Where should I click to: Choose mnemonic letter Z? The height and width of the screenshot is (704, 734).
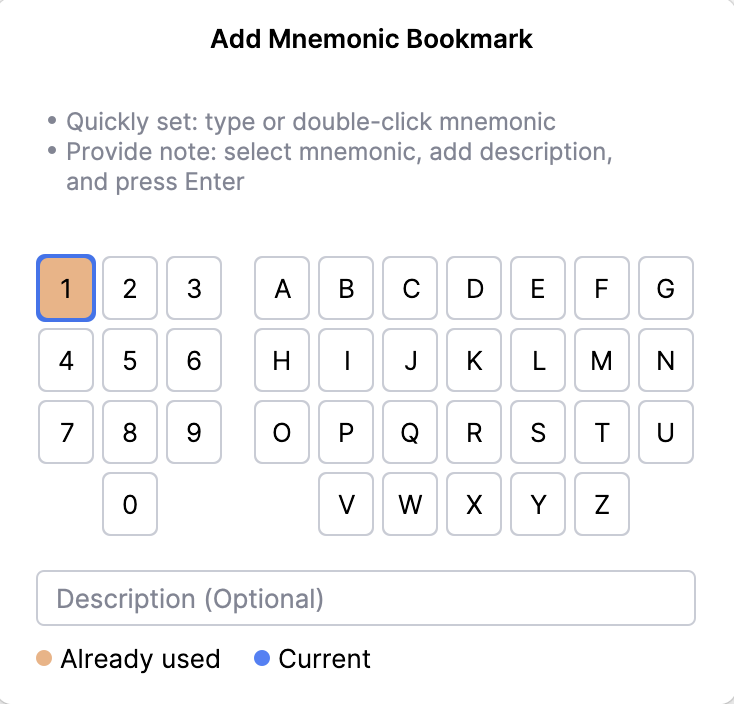(x=602, y=504)
